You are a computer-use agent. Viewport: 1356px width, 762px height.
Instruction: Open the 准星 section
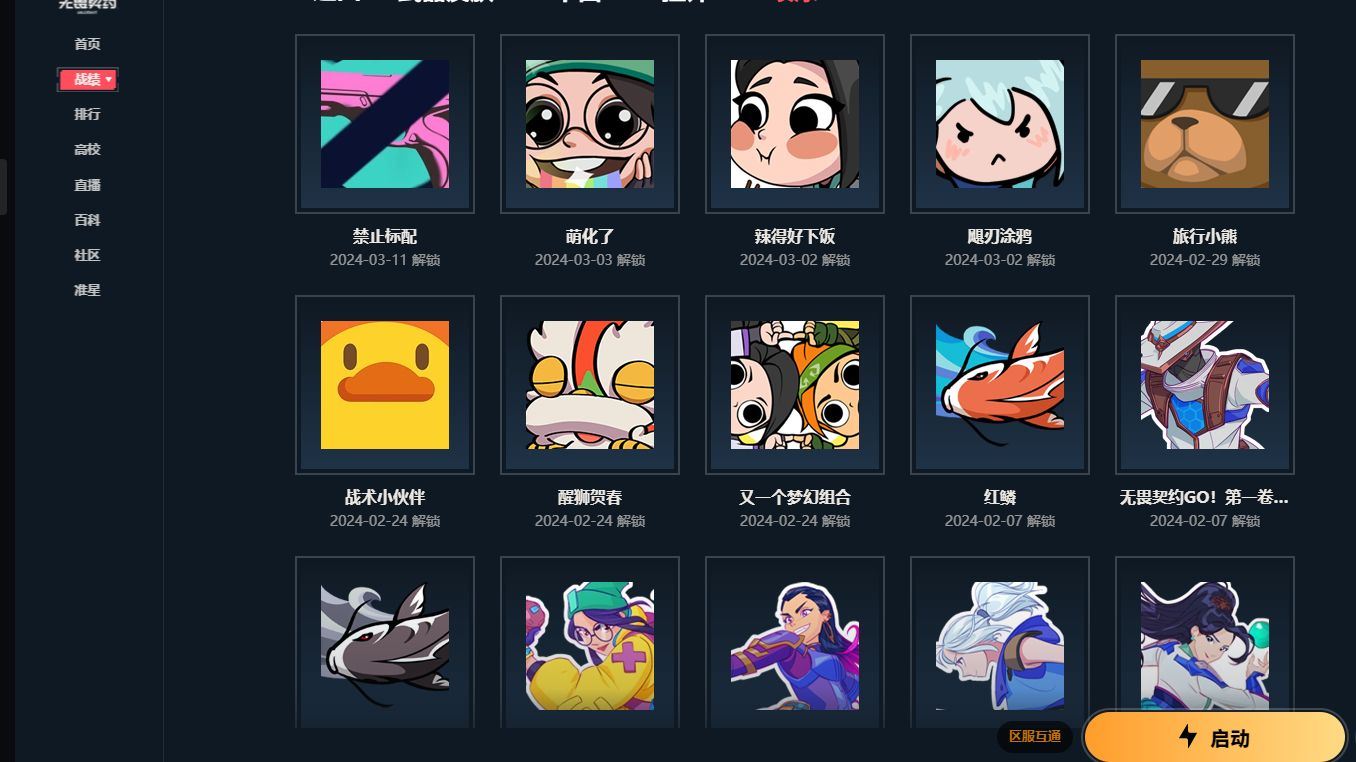coord(87,290)
